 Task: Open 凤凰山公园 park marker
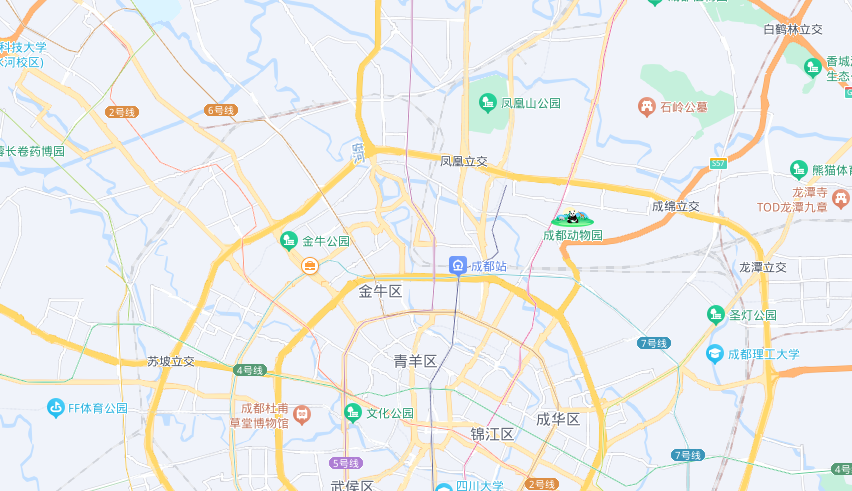(488, 102)
